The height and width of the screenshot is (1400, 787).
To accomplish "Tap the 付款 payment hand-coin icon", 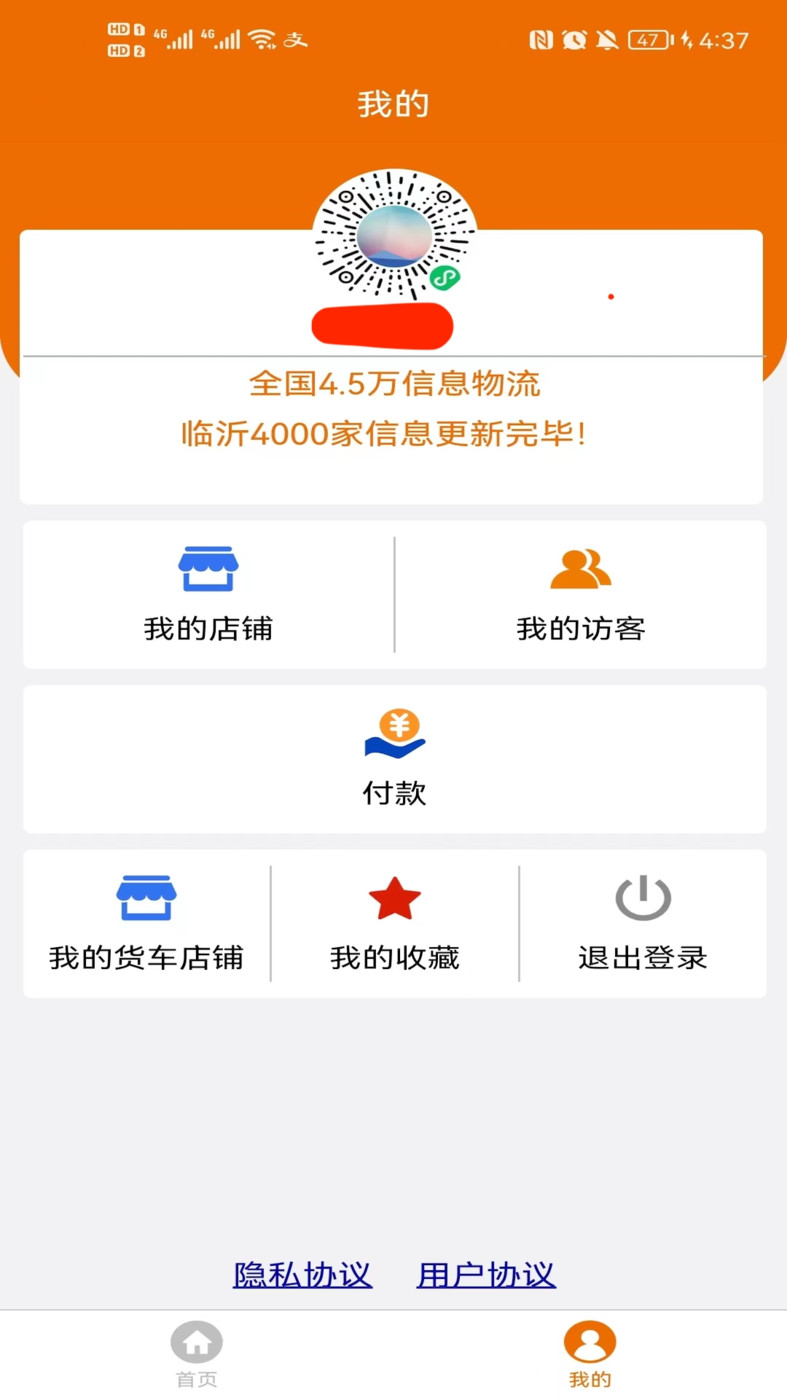I will pyautogui.click(x=393, y=732).
